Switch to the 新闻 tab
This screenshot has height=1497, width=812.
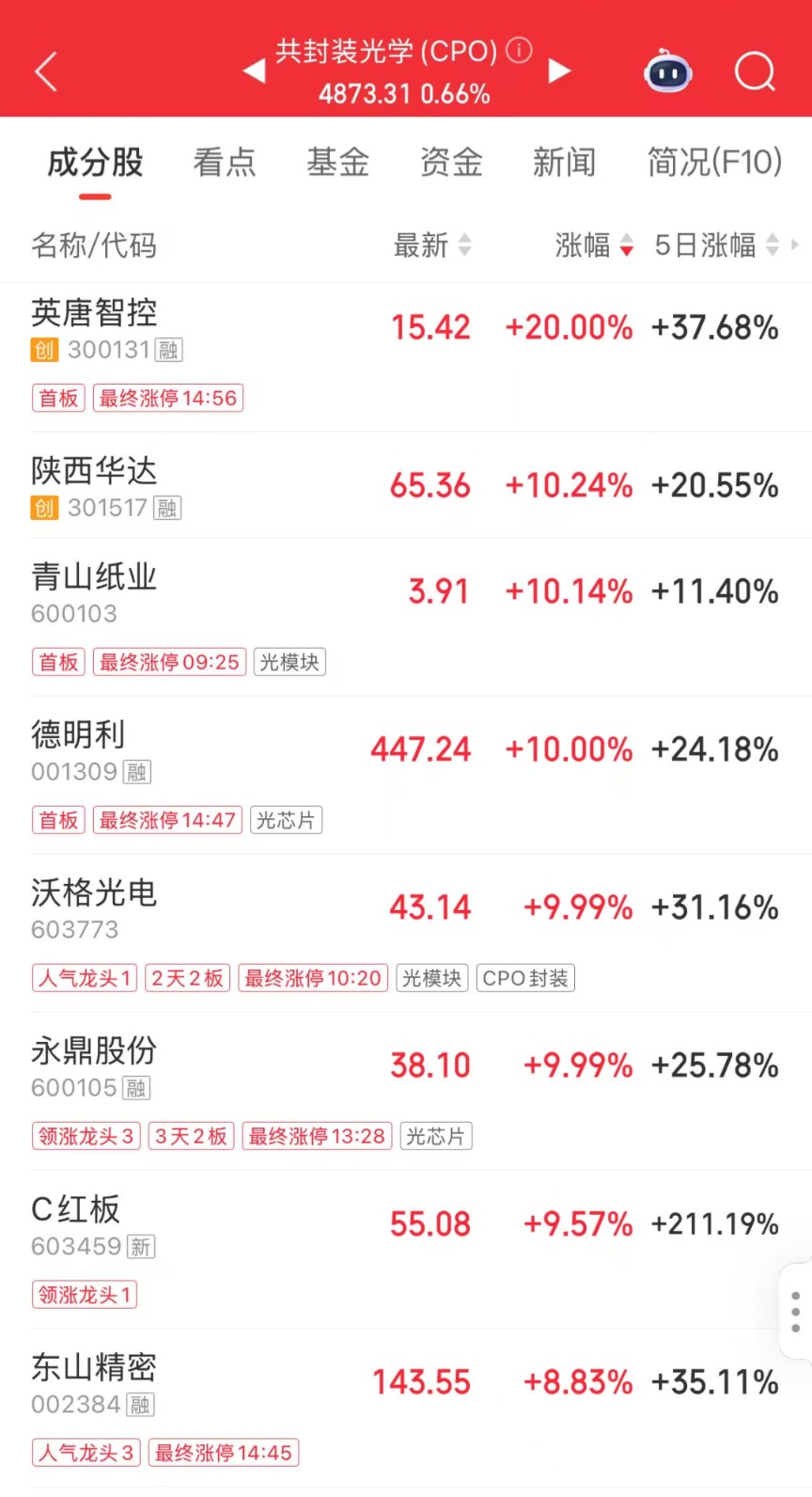click(564, 163)
